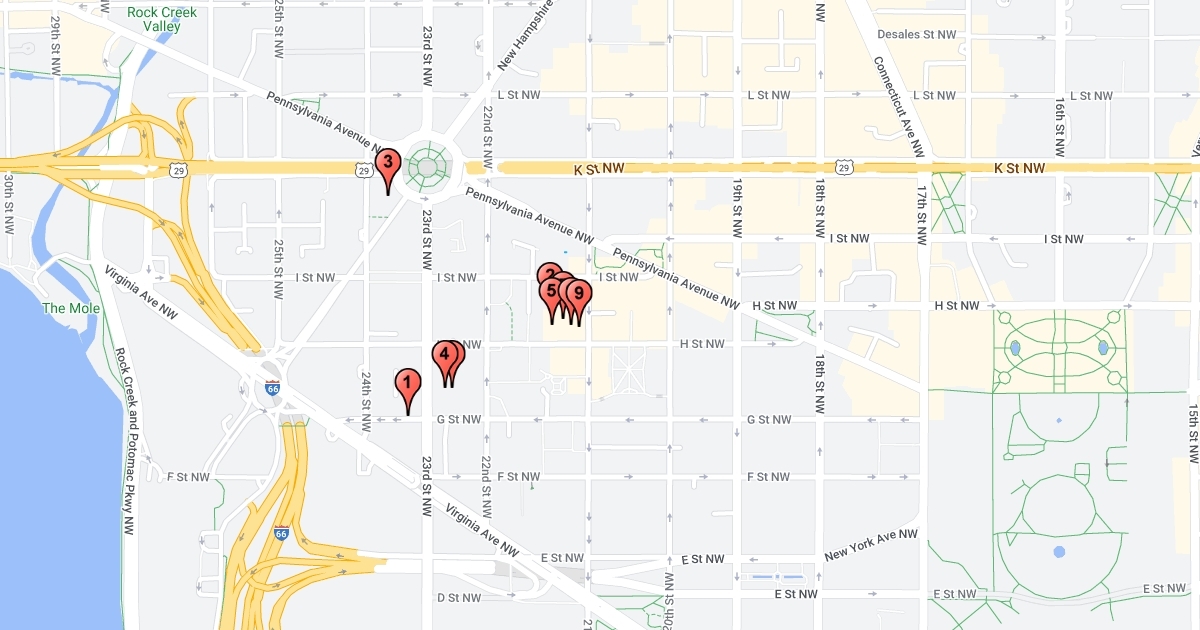Screen dimensions: 1200x630
Task: Open map marker number 9
Action: 579,294
